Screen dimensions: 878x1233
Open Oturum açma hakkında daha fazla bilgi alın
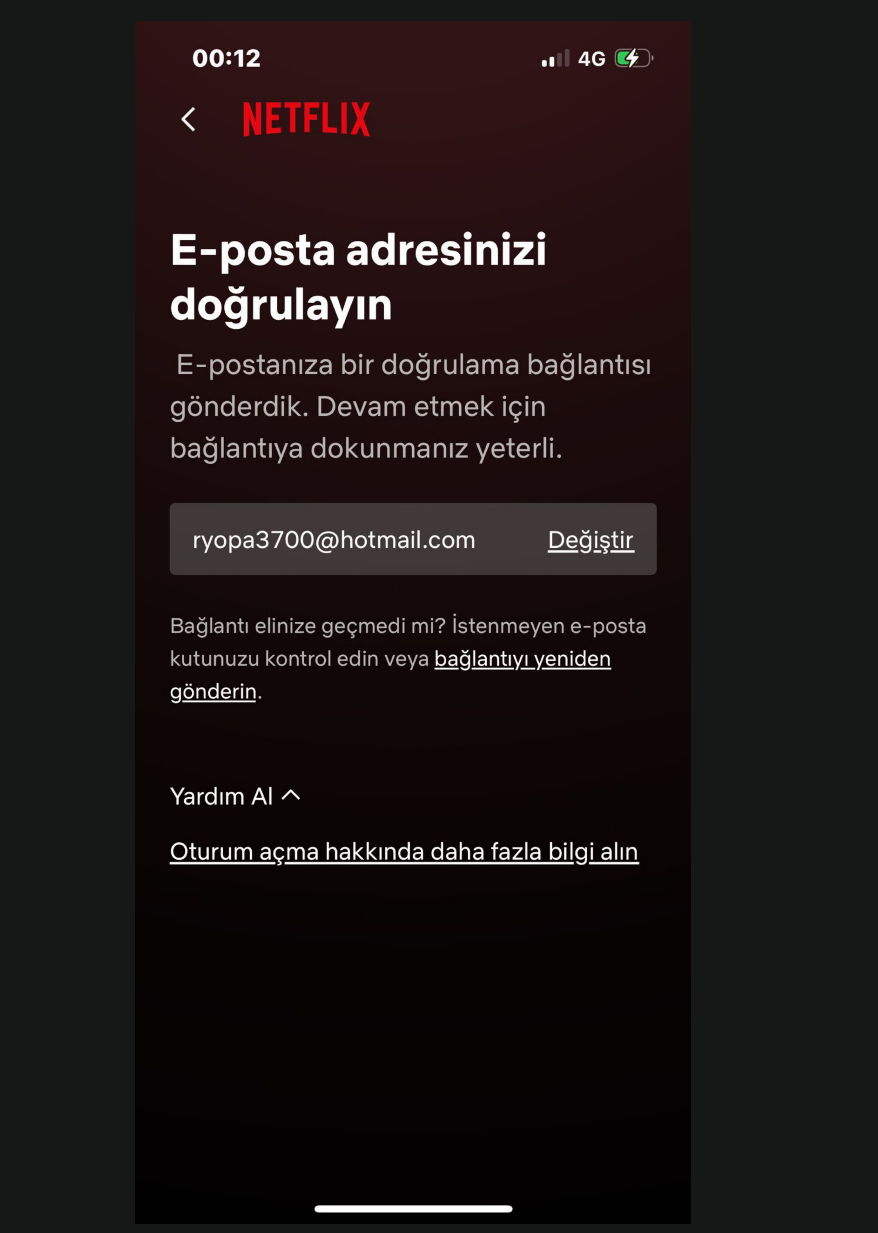click(404, 852)
